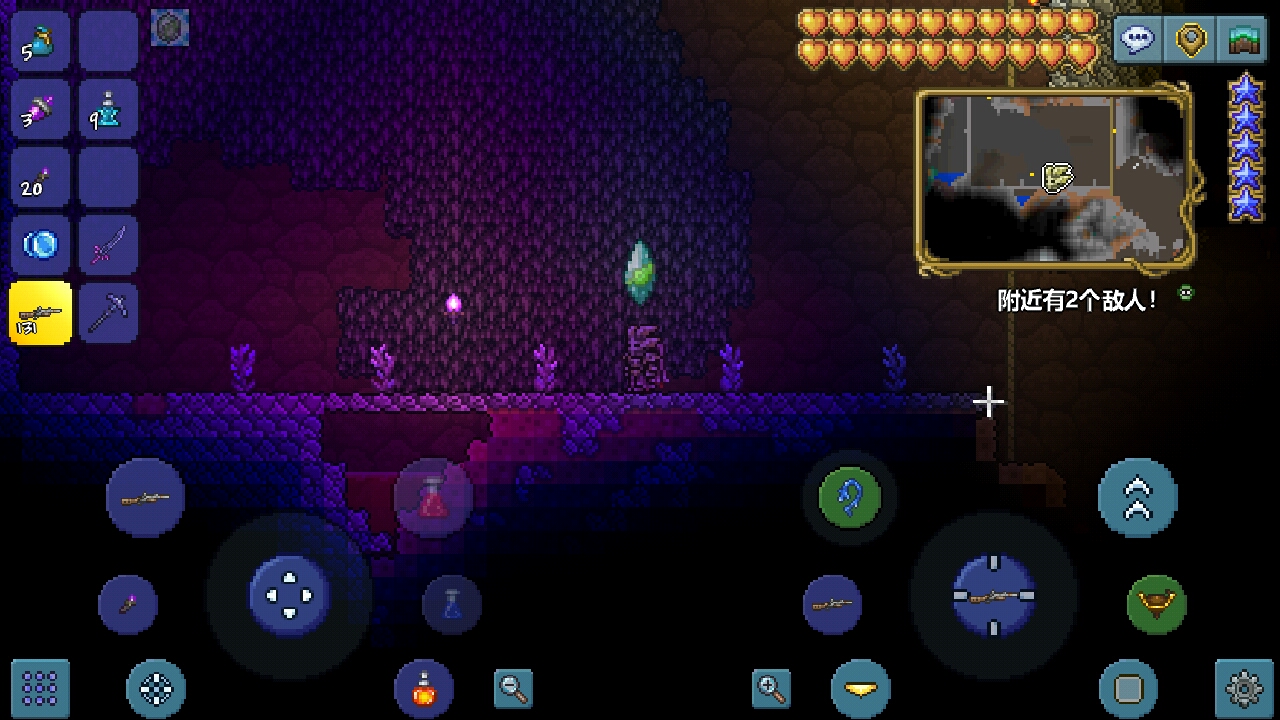Screen dimensions: 1280x720
Task: Open the inventory grid button
Action: point(40,688)
